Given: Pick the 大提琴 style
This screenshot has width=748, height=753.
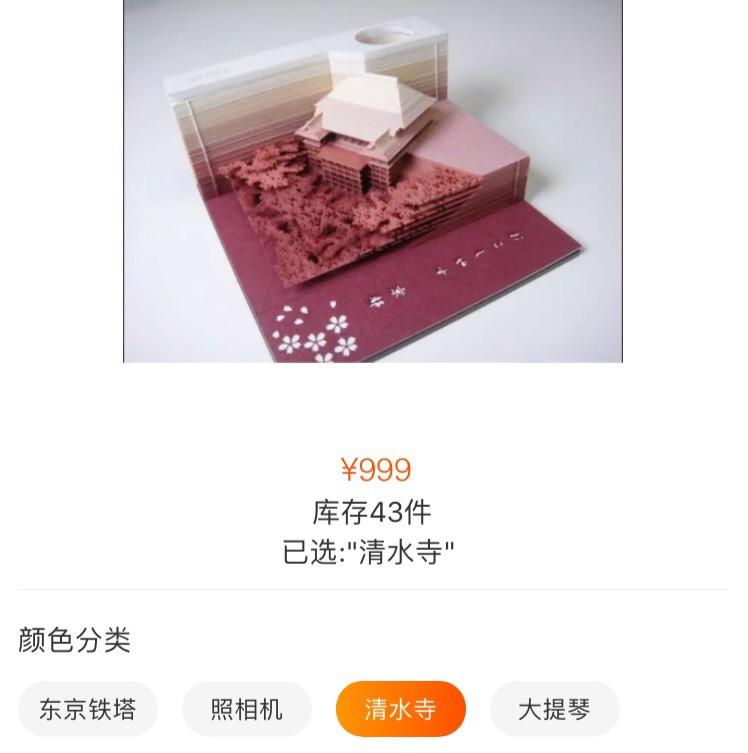Looking at the screenshot, I should (x=554, y=710).
